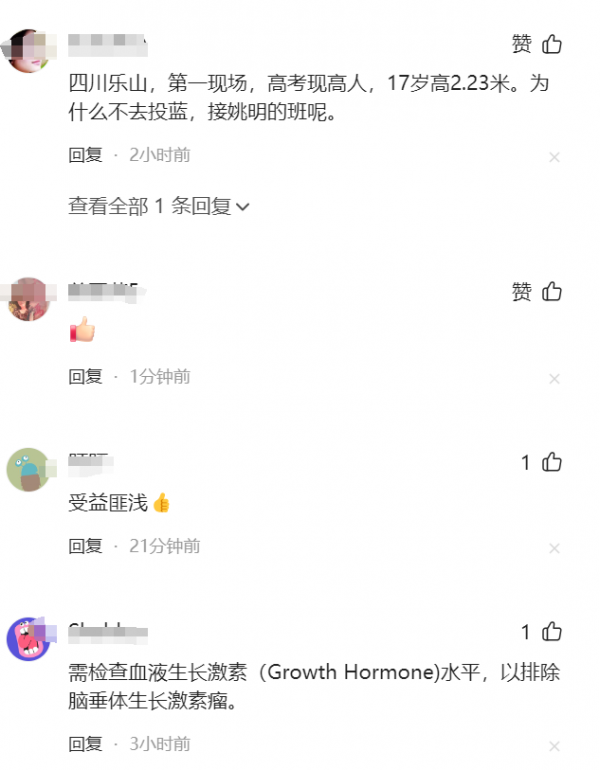Open avatar of 四川乐山 commenter
Image resolution: width=600 pixels, height=770 pixels.
click(x=28, y=49)
